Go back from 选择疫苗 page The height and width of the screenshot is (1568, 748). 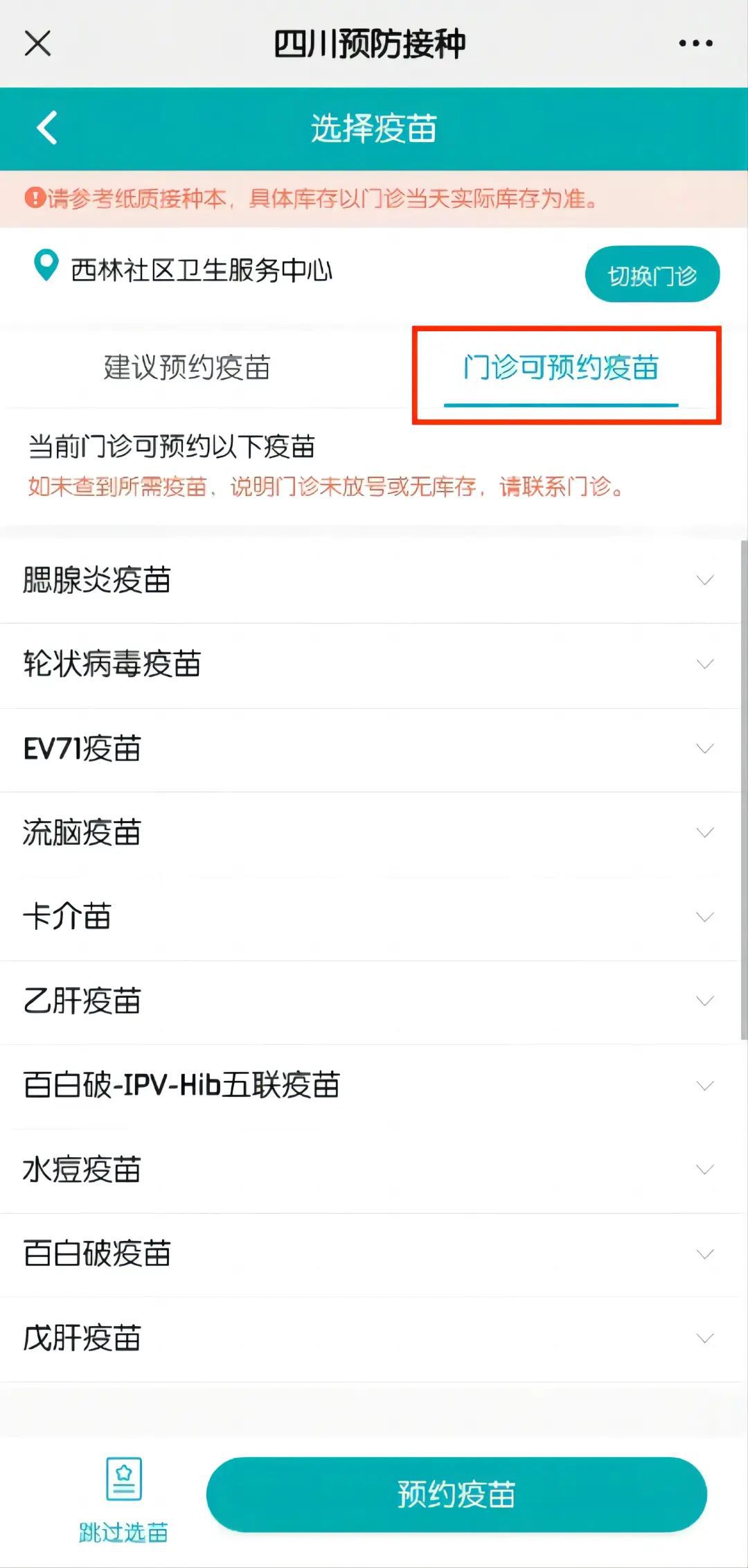point(47,128)
